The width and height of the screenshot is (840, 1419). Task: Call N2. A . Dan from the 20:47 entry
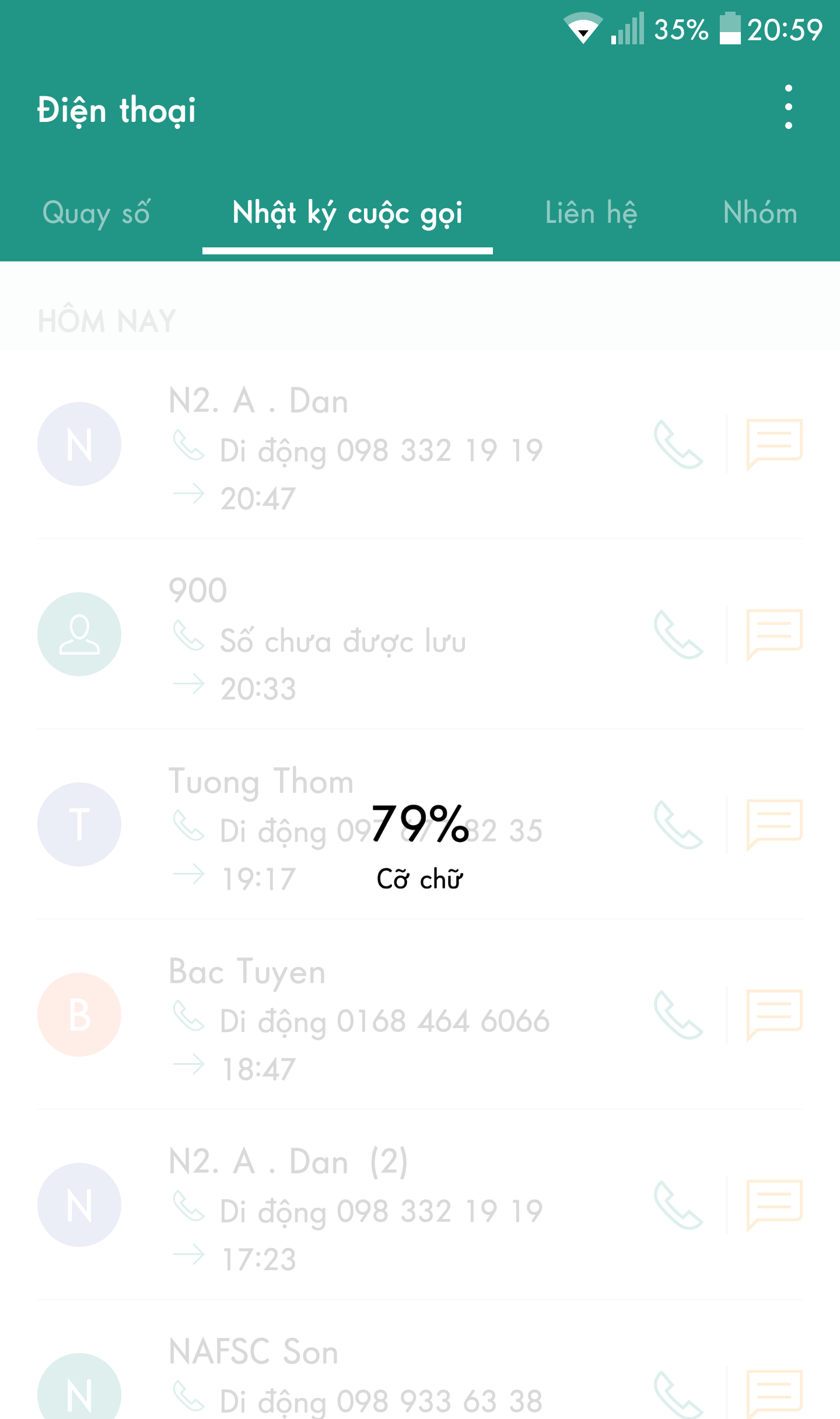(x=678, y=445)
